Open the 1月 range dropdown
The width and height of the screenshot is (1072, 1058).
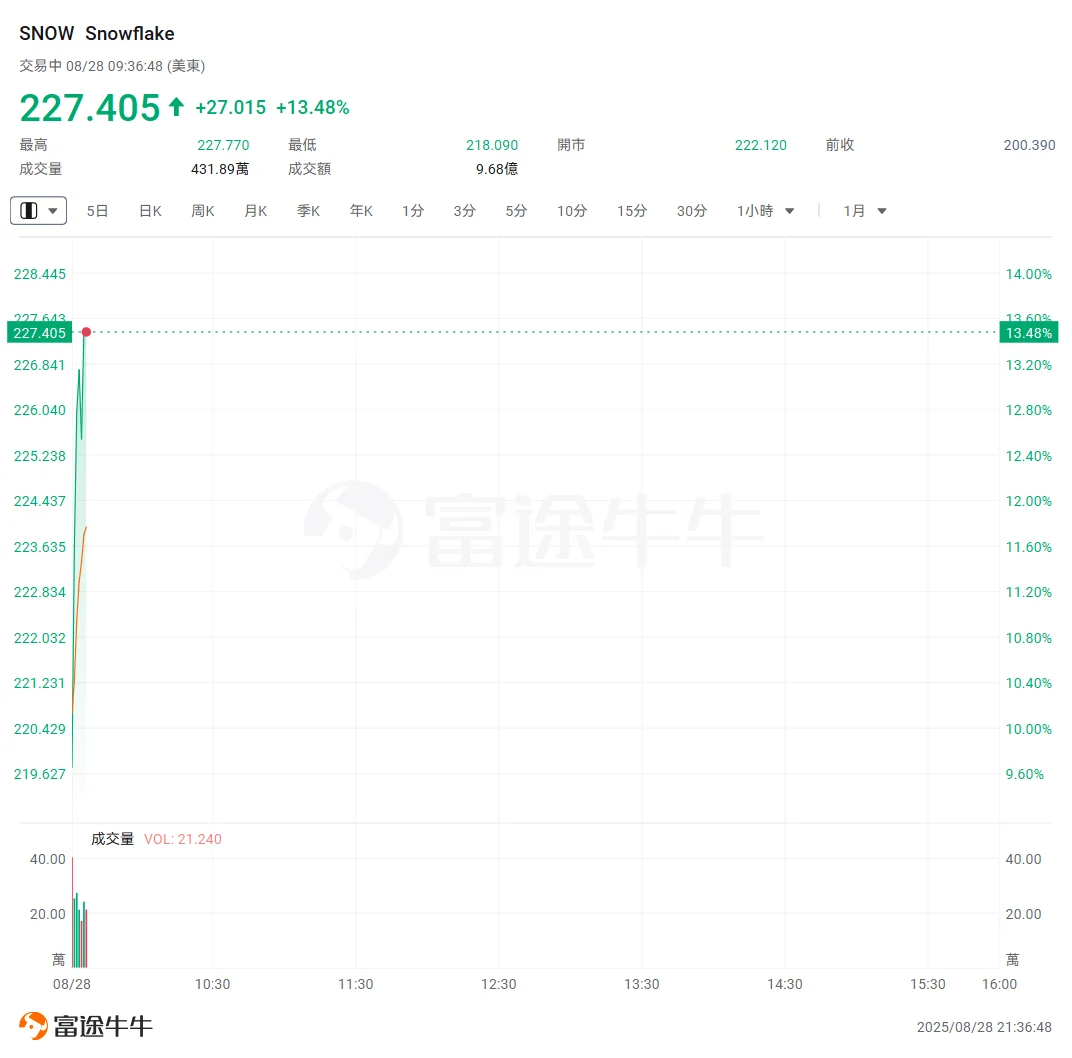pos(865,211)
